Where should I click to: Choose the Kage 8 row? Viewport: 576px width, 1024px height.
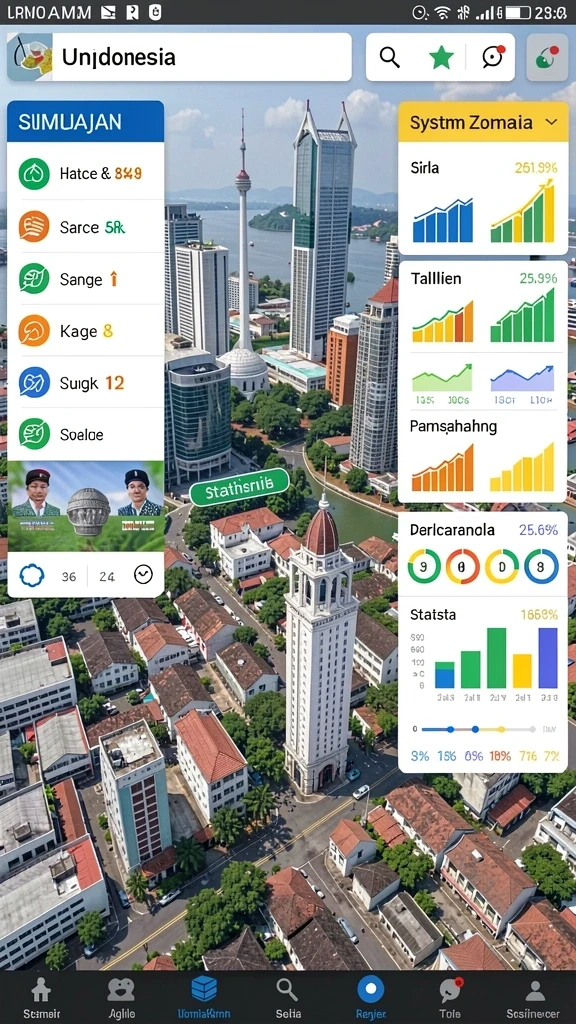[x=86, y=330]
